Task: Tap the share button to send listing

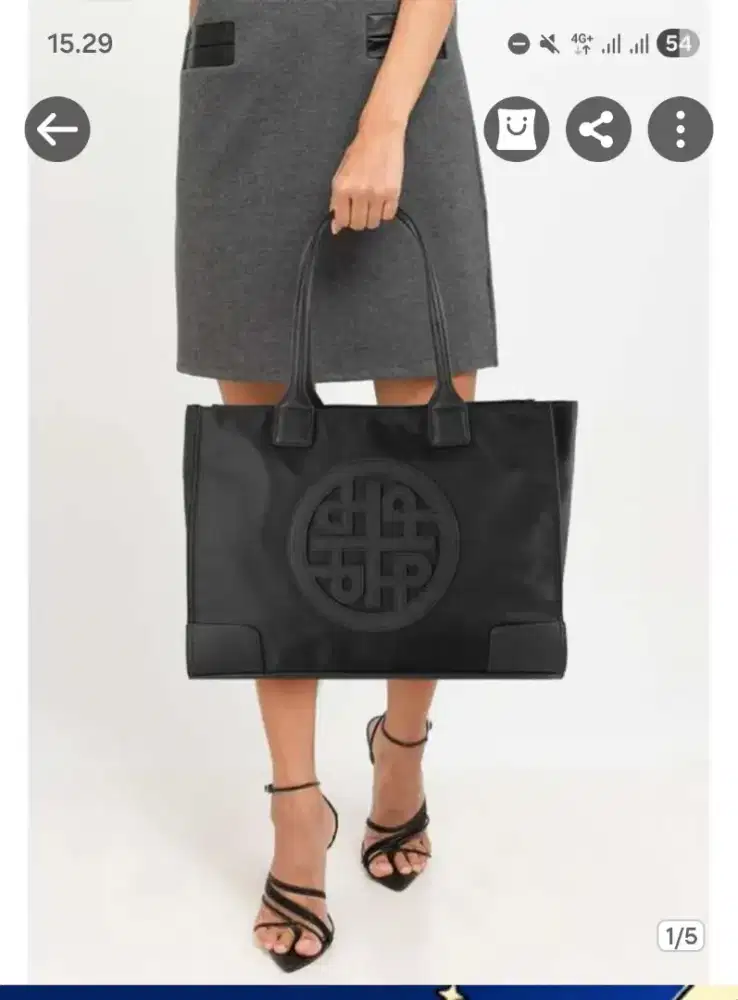Action: click(597, 127)
